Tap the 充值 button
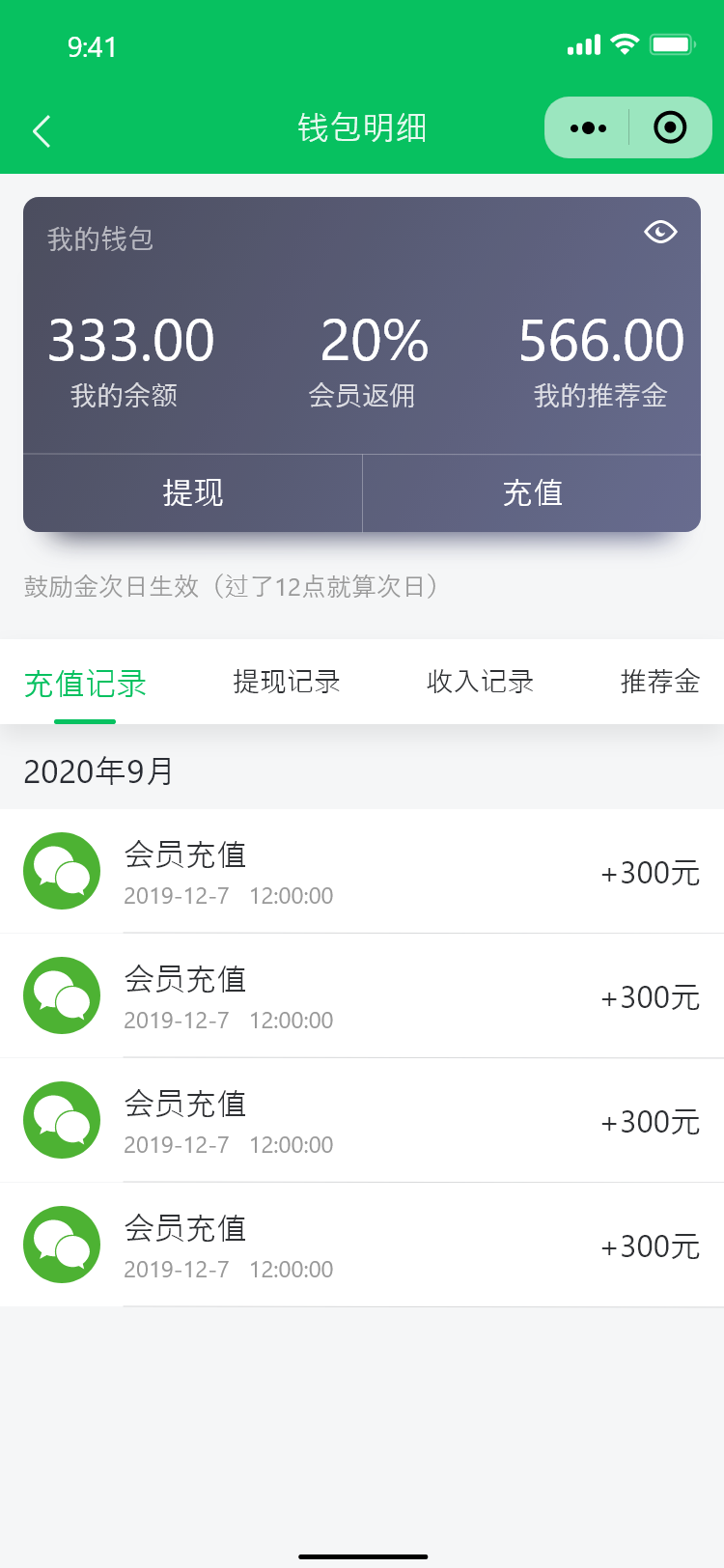The width and height of the screenshot is (724, 1568). [x=532, y=493]
